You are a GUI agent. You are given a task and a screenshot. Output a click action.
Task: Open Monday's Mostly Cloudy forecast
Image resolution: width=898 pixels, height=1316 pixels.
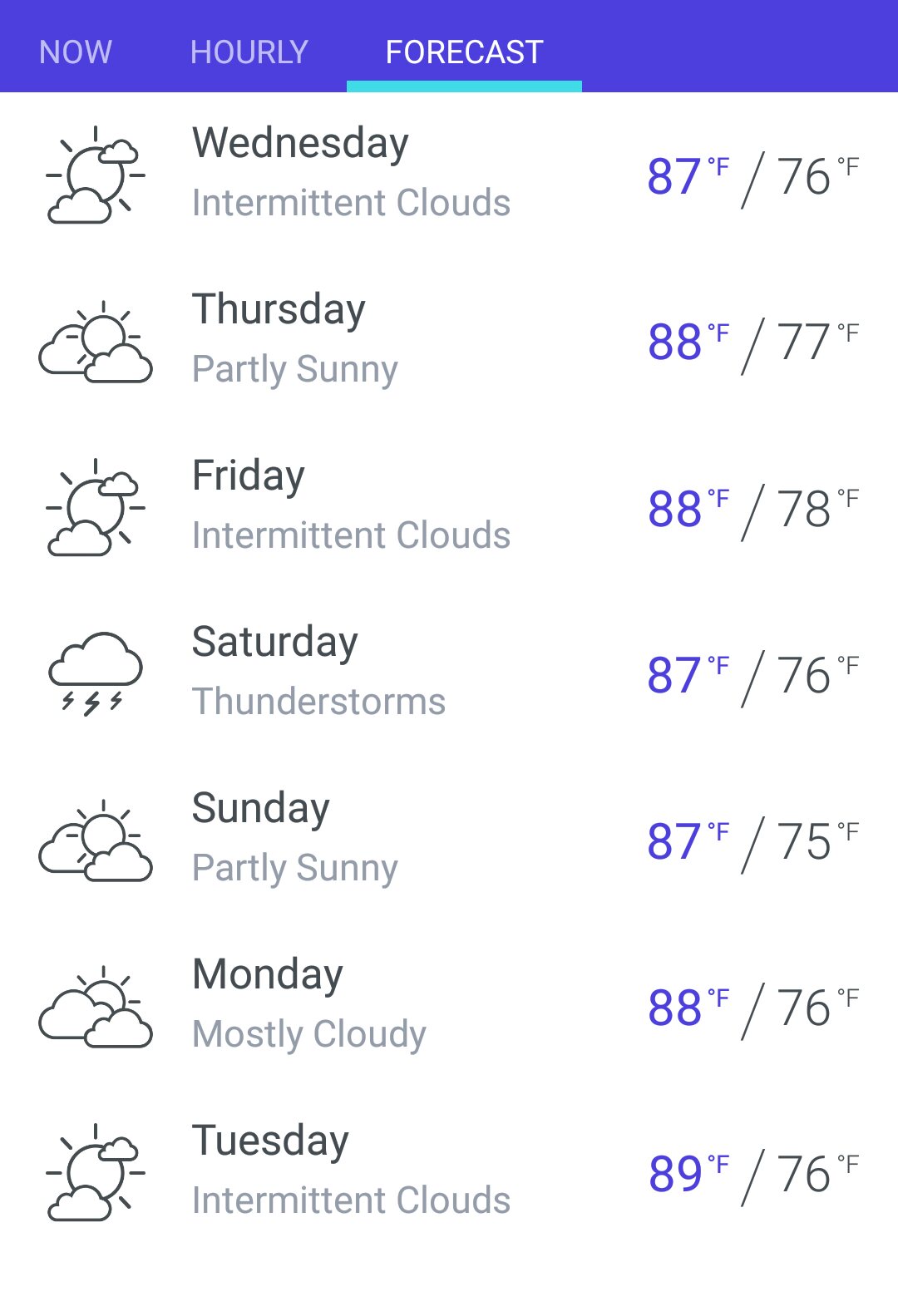(x=449, y=1006)
